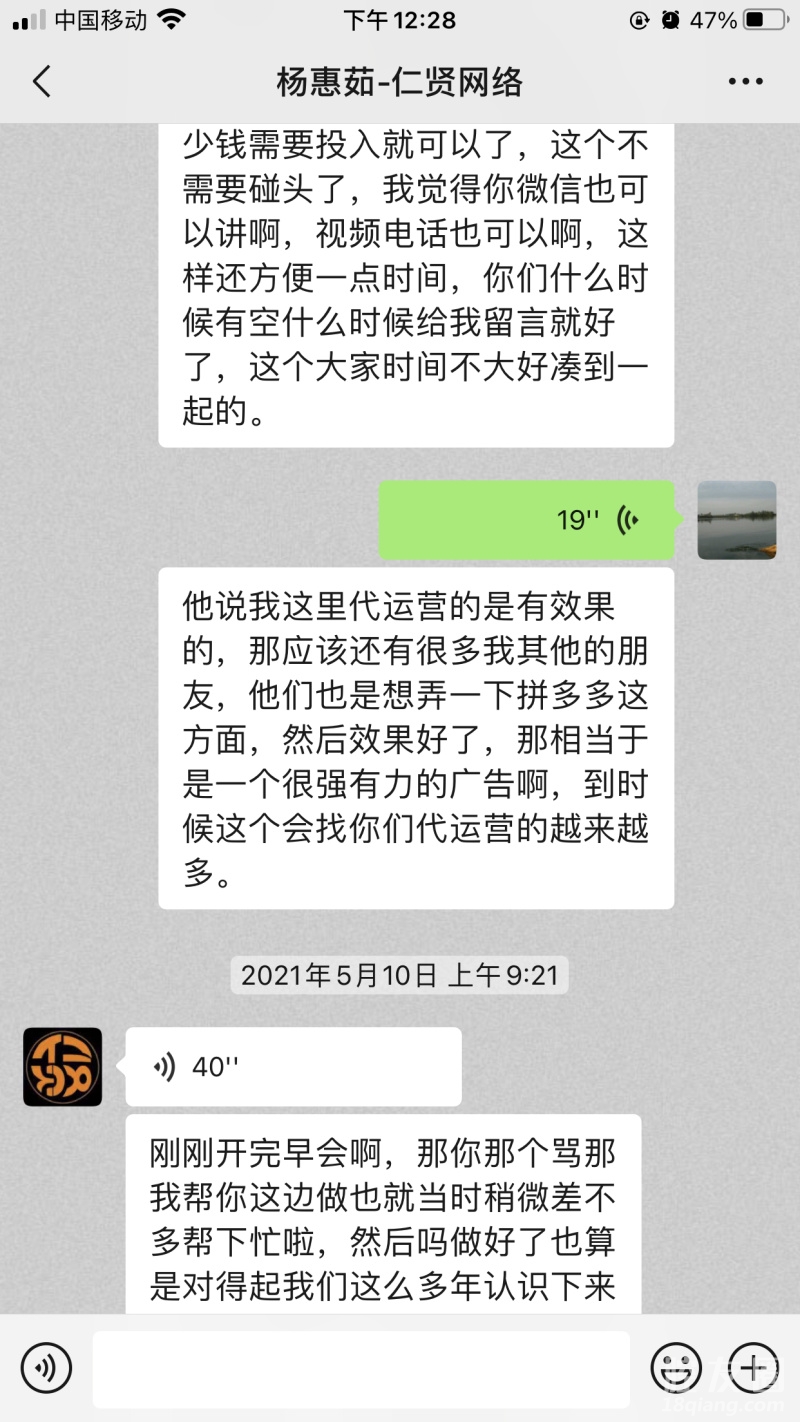Focus the message text field

tap(361, 1368)
